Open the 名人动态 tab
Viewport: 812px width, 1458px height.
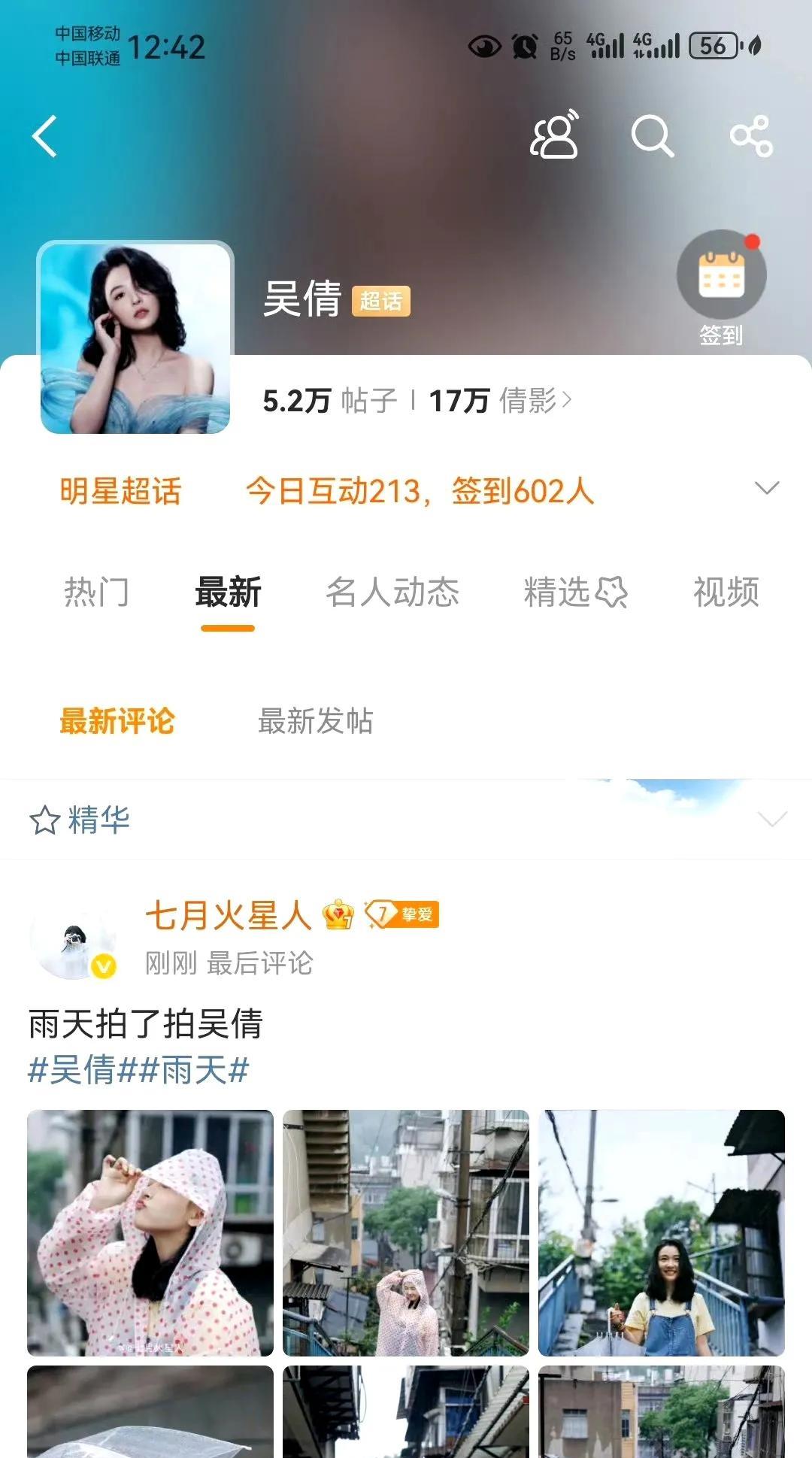392,592
